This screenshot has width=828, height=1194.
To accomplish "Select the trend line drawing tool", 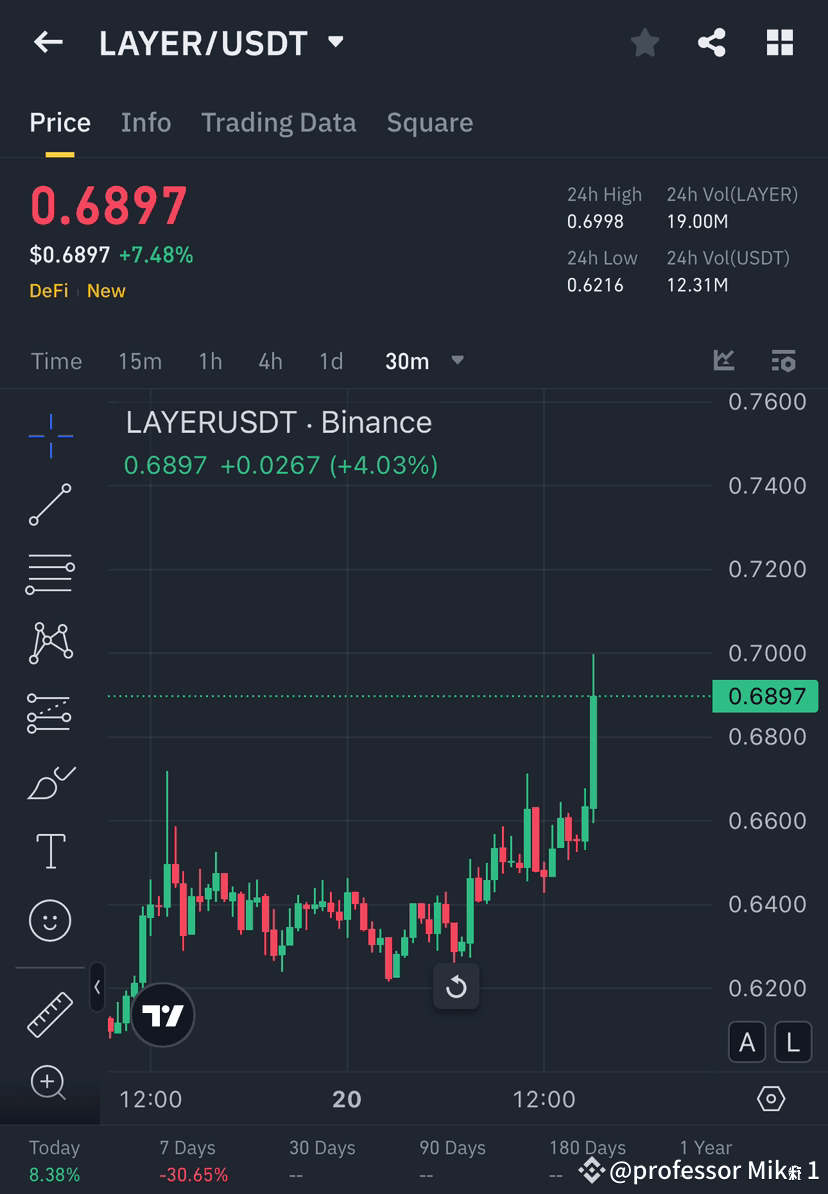I will (x=50, y=505).
